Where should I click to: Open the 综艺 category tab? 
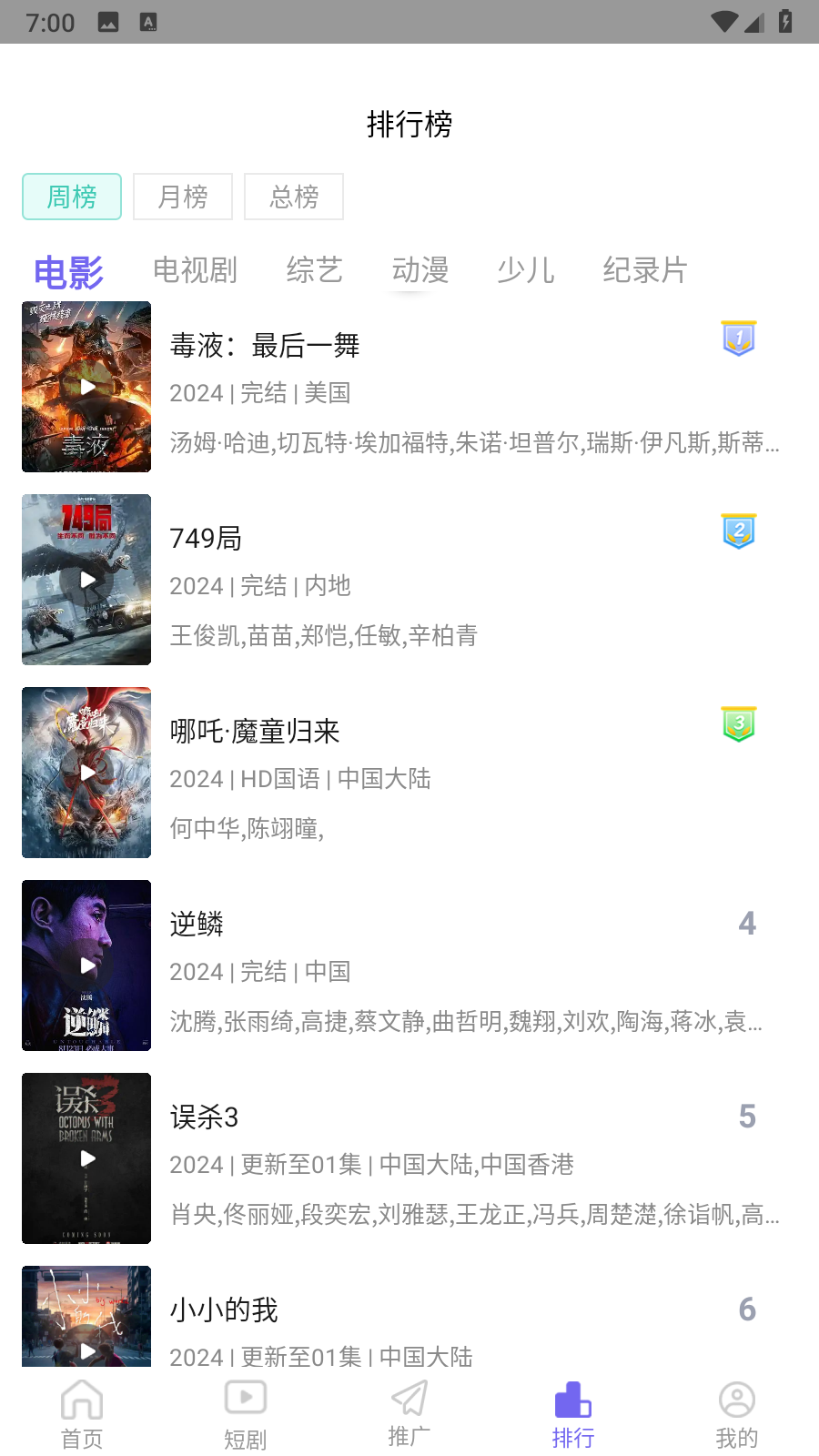315,270
